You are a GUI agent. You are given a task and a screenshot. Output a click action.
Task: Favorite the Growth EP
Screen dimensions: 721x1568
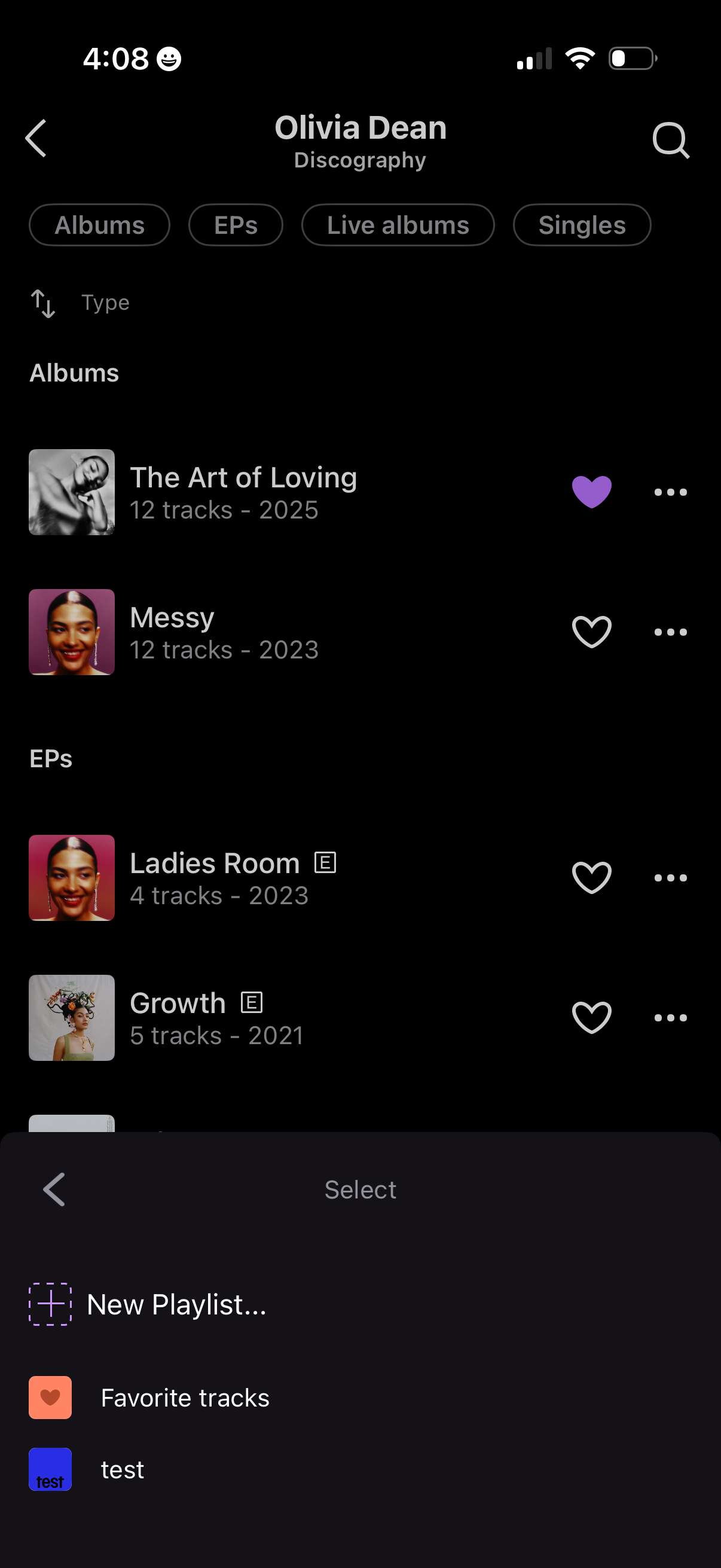pyautogui.click(x=591, y=1016)
